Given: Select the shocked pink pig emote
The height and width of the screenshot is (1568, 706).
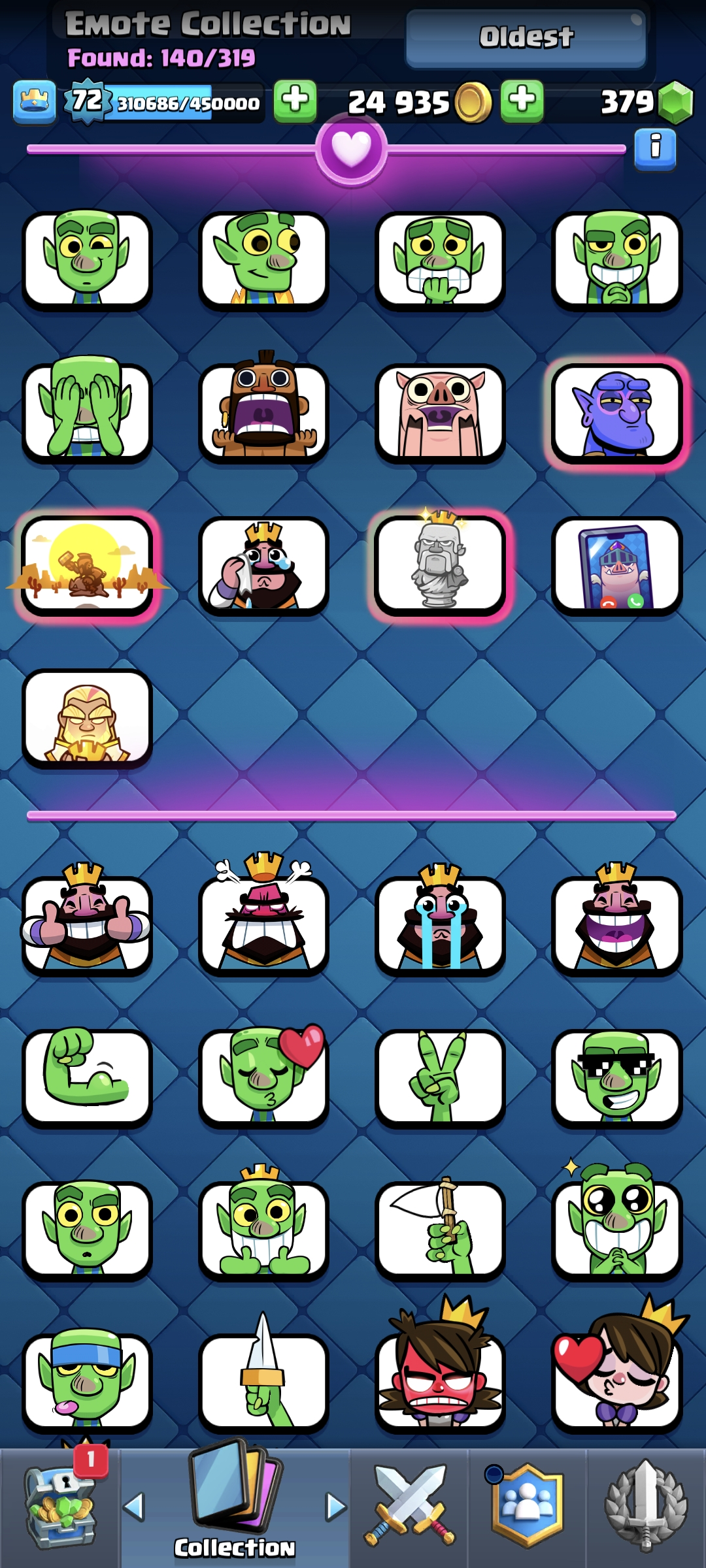Looking at the screenshot, I should (x=440, y=413).
